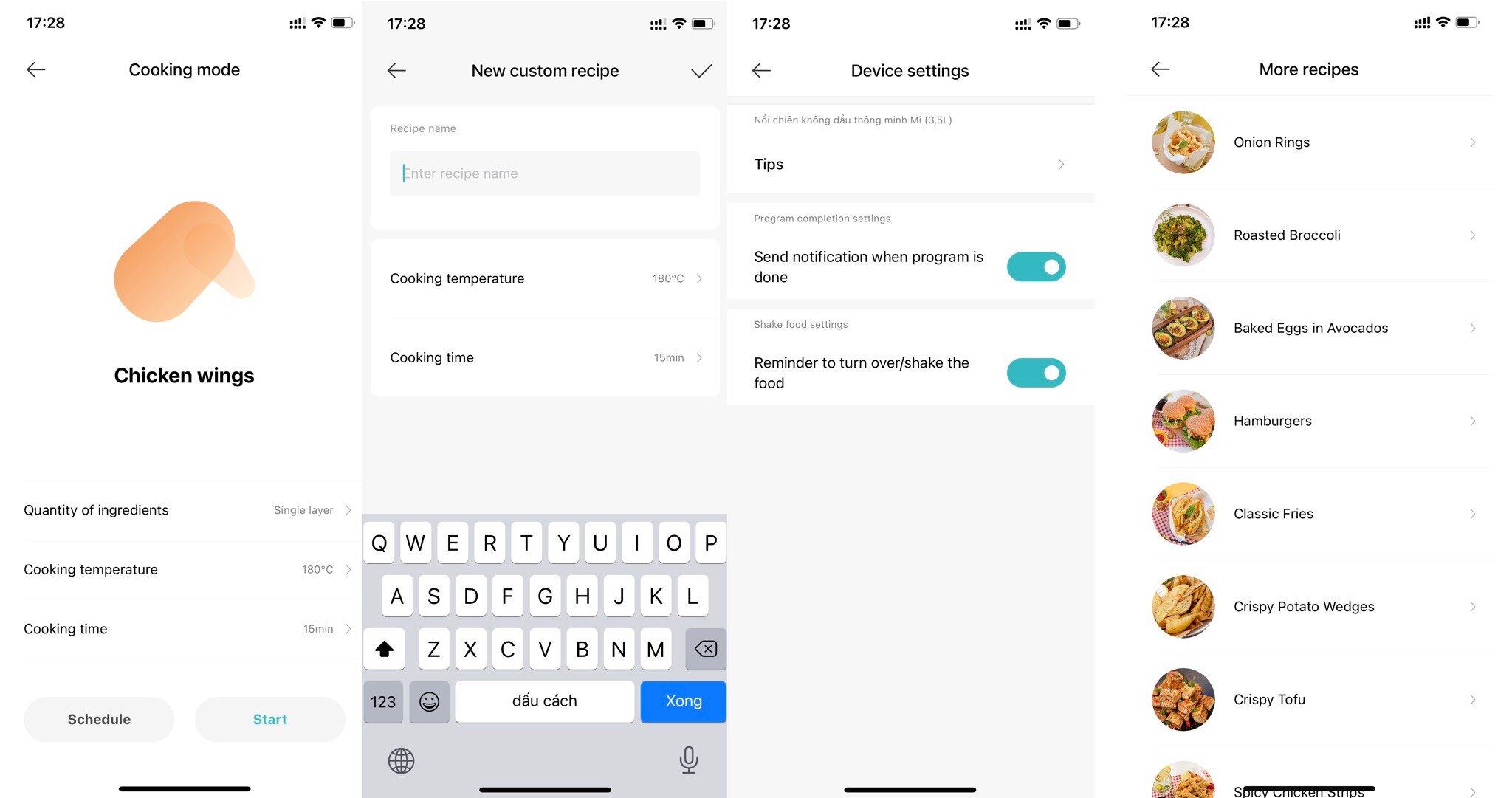Open the Tips row in Device settings

pos(910,164)
